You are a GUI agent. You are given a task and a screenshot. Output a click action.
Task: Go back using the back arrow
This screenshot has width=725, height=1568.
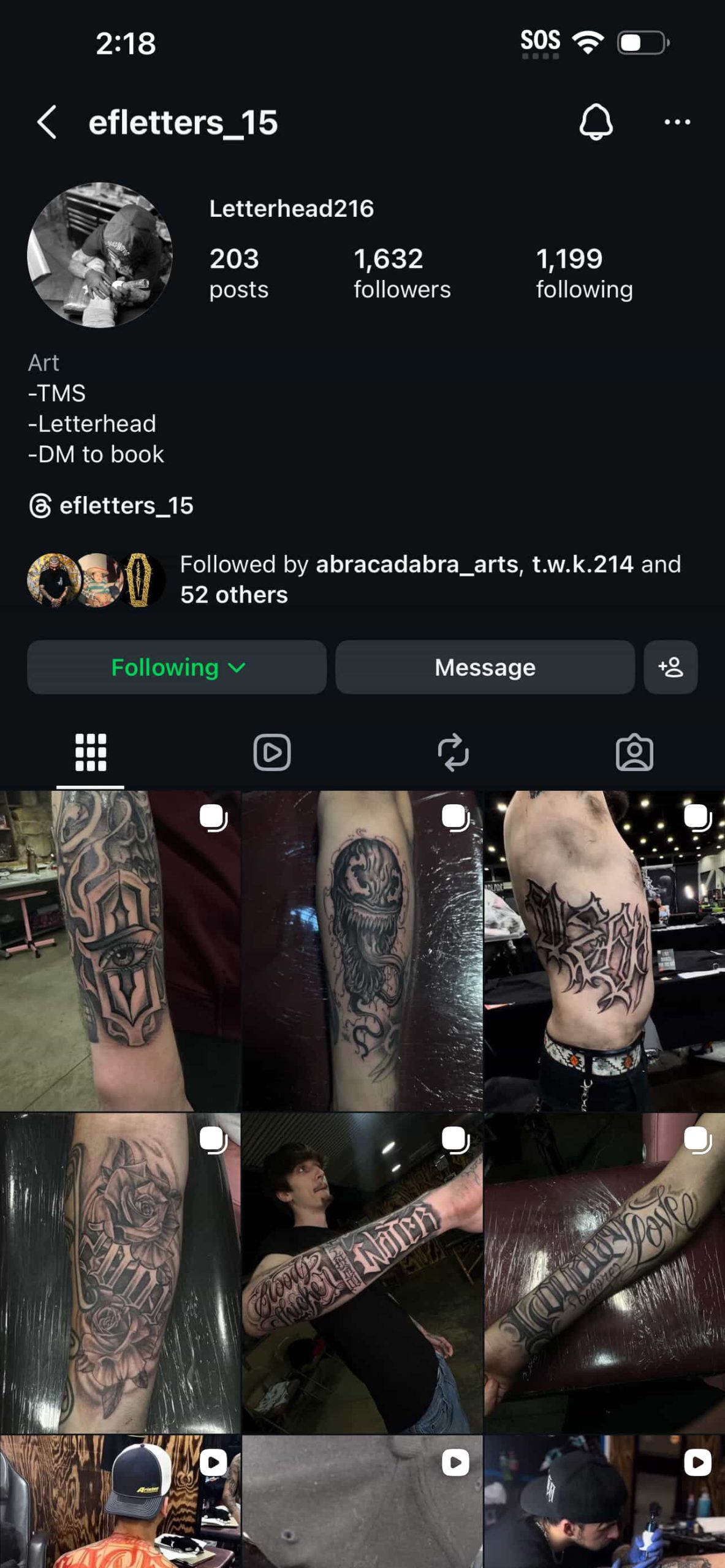(47, 122)
